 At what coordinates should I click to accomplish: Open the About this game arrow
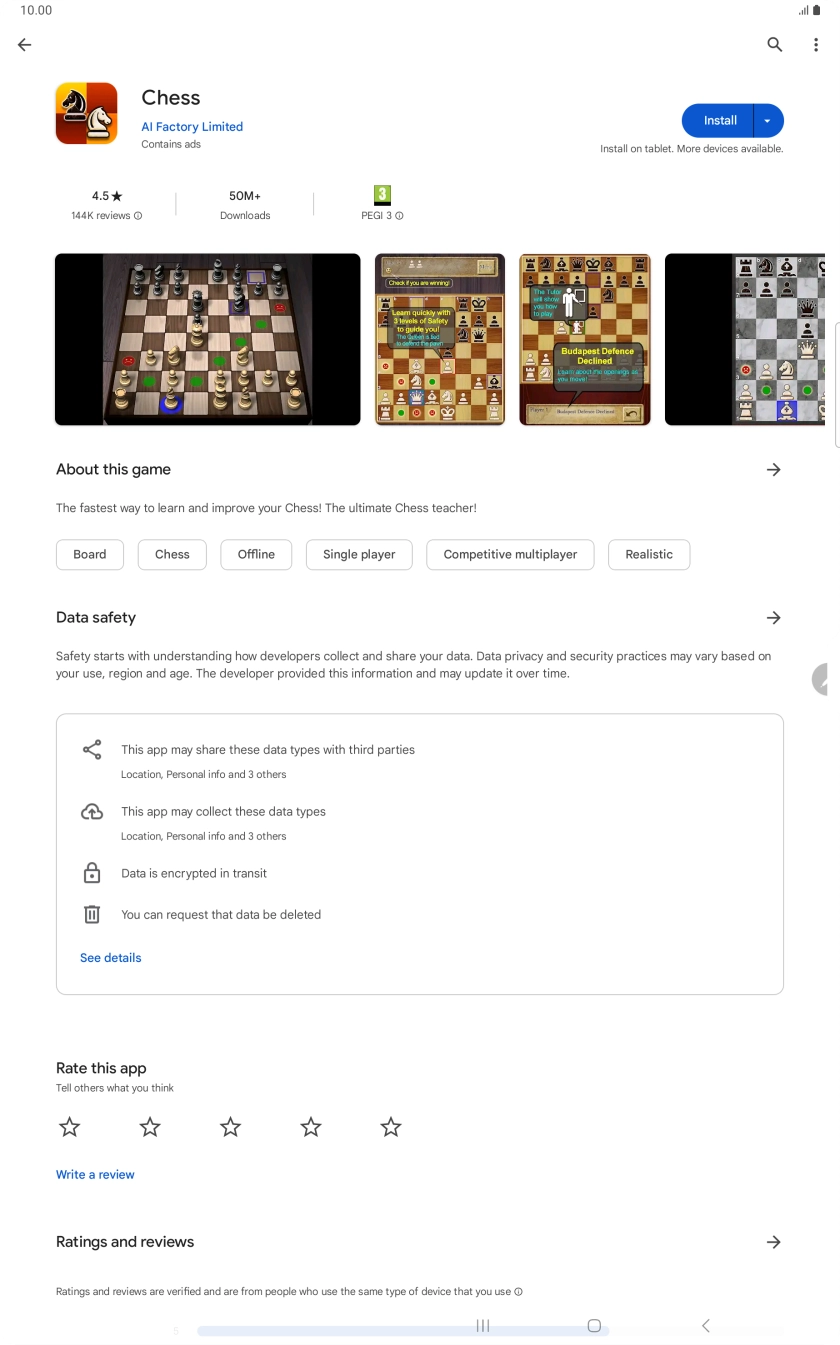[x=773, y=469]
